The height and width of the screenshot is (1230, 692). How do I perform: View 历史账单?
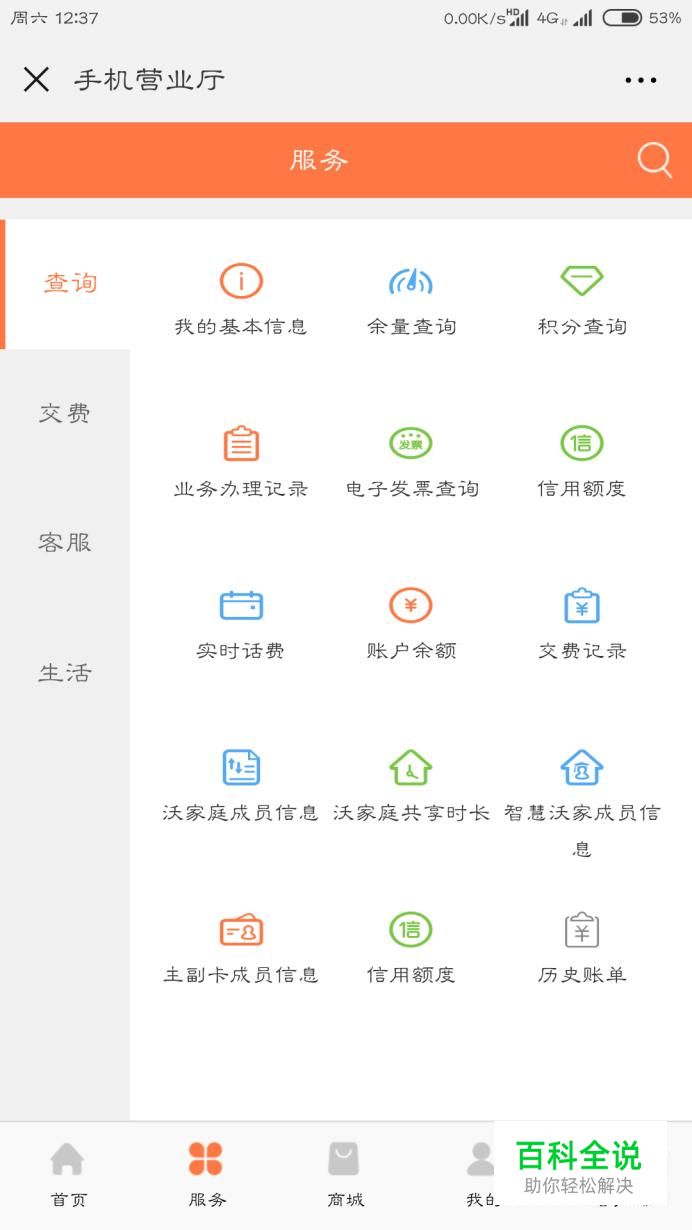click(x=582, y=948)
